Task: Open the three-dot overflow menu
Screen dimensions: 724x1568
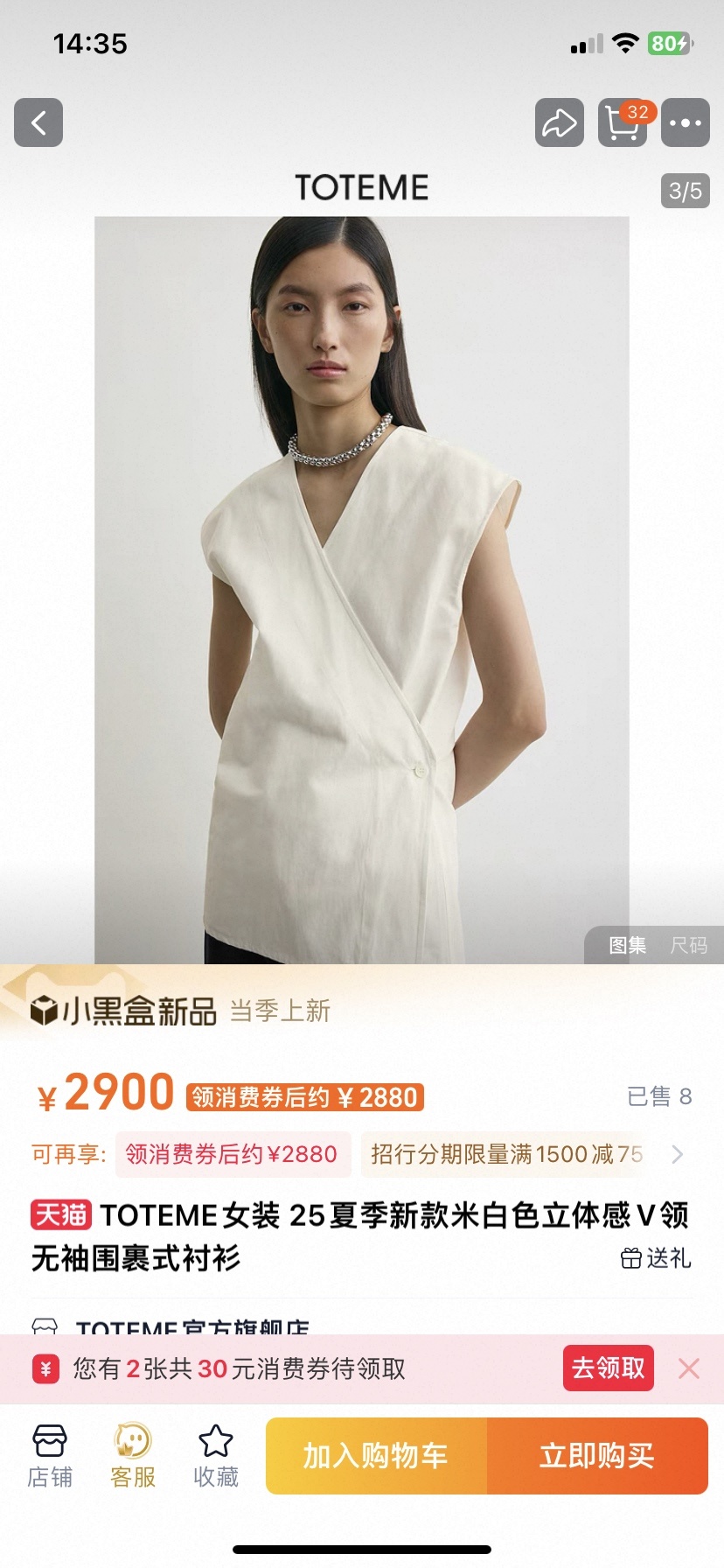Action: click(685, 122)
